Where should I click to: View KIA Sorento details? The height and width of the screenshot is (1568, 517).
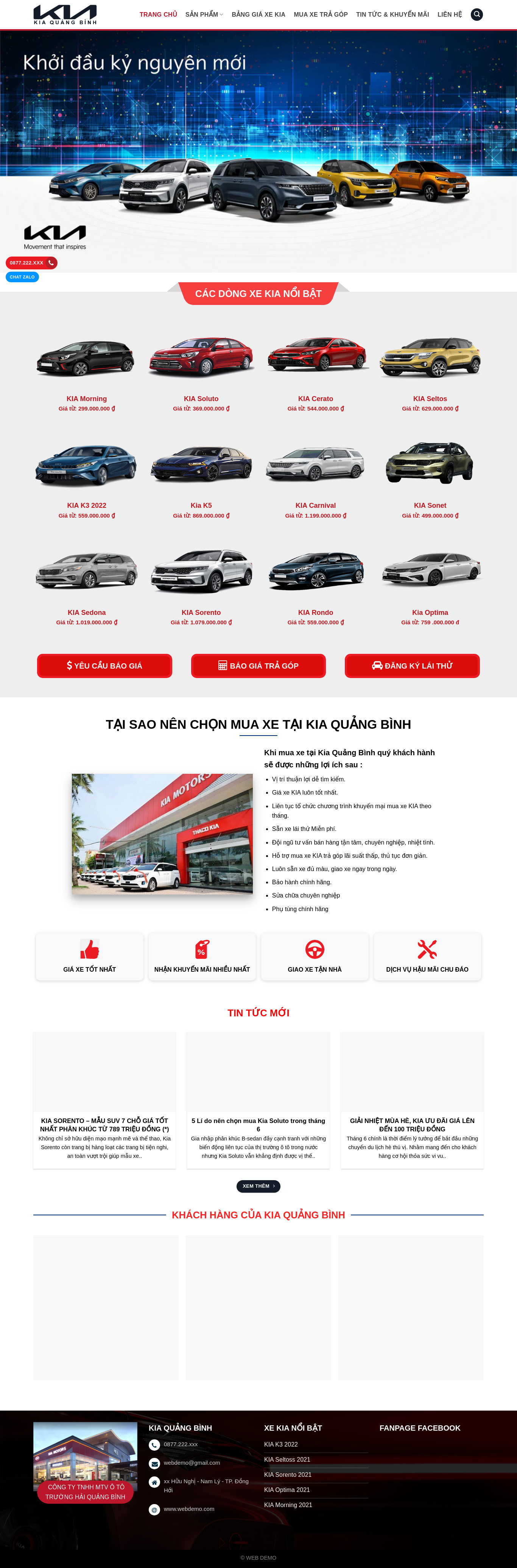tap(201, 612)
